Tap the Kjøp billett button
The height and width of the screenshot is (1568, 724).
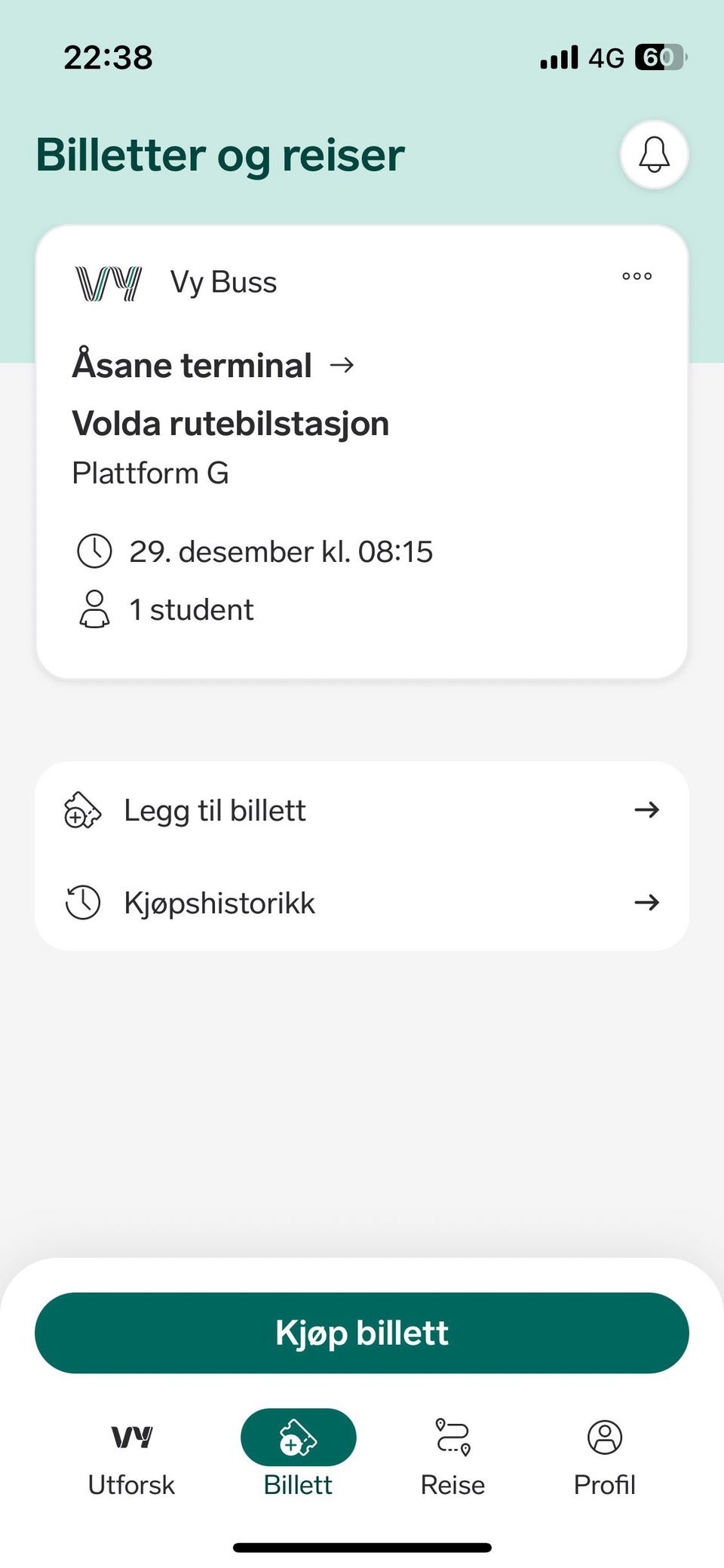pos(362,1333)
